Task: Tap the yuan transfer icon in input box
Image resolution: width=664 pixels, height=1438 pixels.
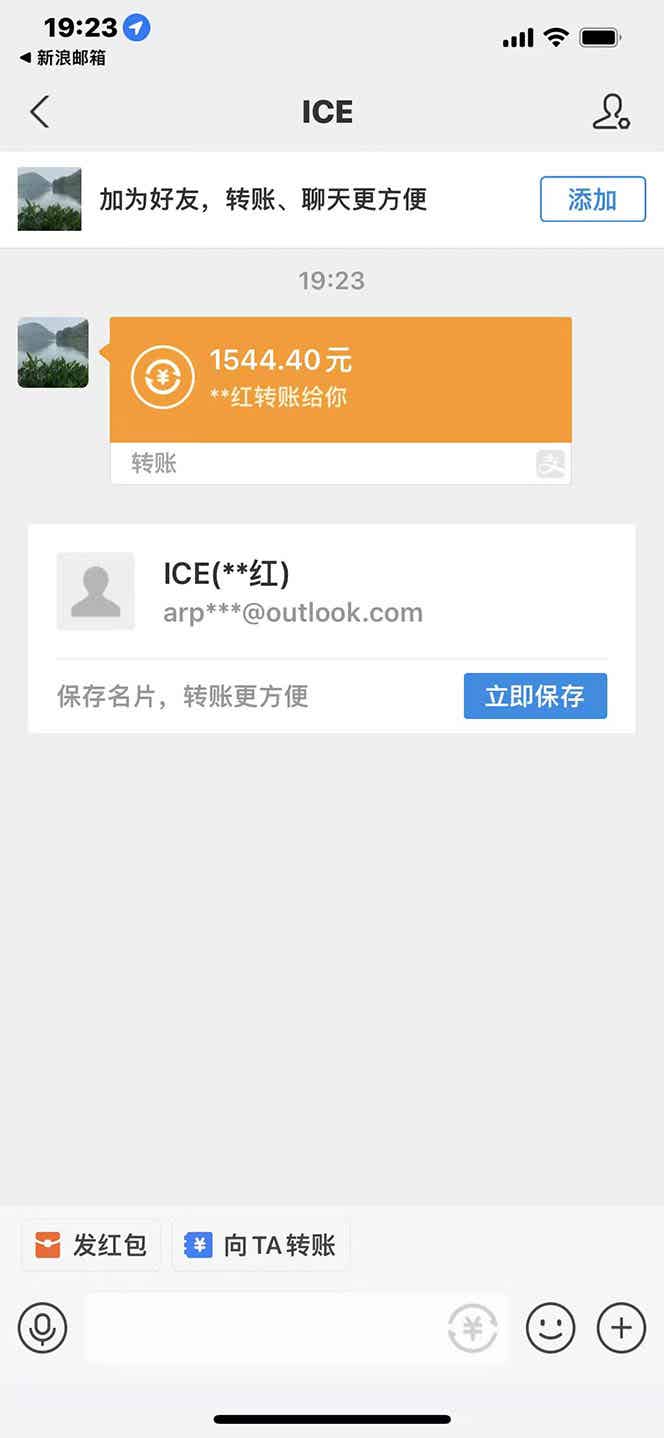Action: tap(472, 1329)
